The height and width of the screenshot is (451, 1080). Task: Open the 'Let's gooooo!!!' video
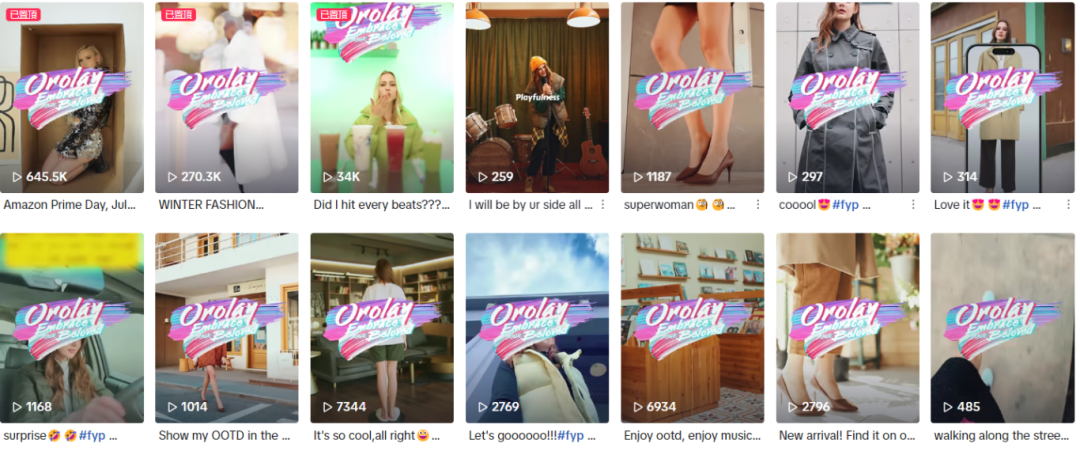537,328
